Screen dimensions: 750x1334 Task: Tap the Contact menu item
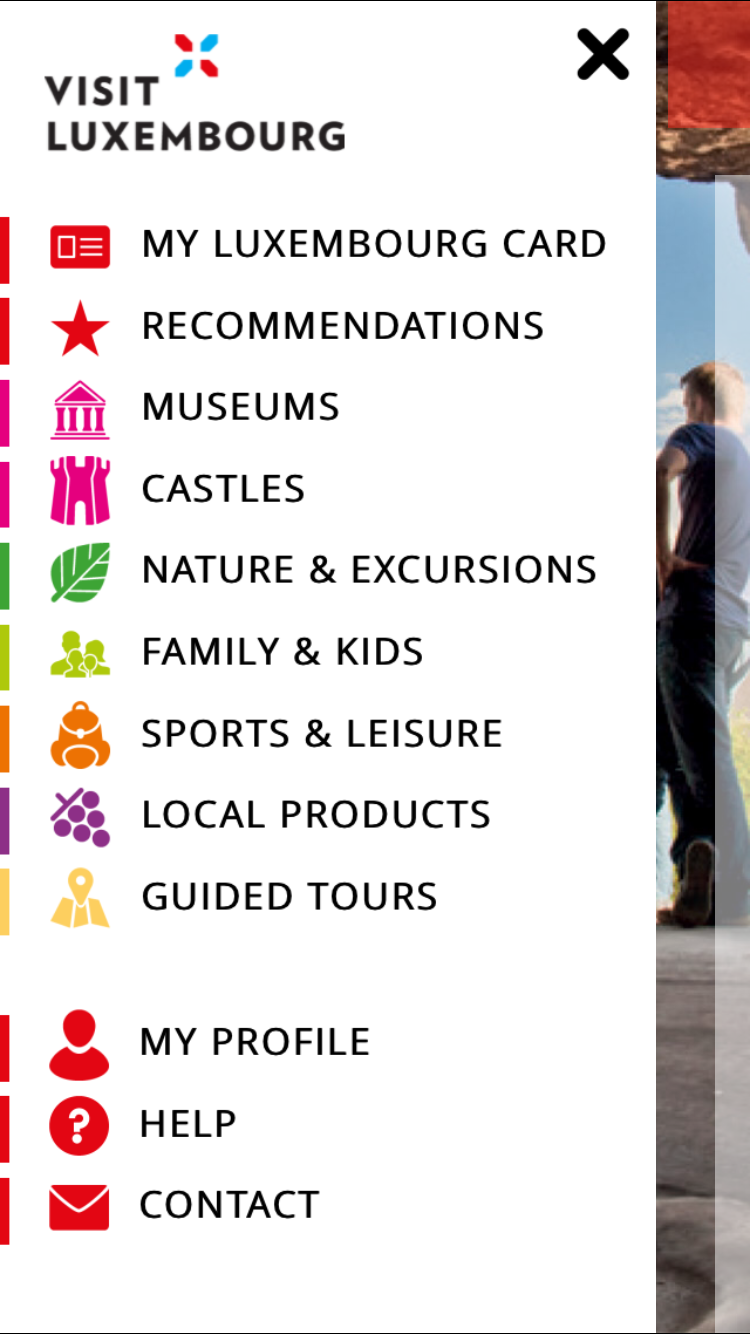pyautogui.click(x=228, y=1205)
